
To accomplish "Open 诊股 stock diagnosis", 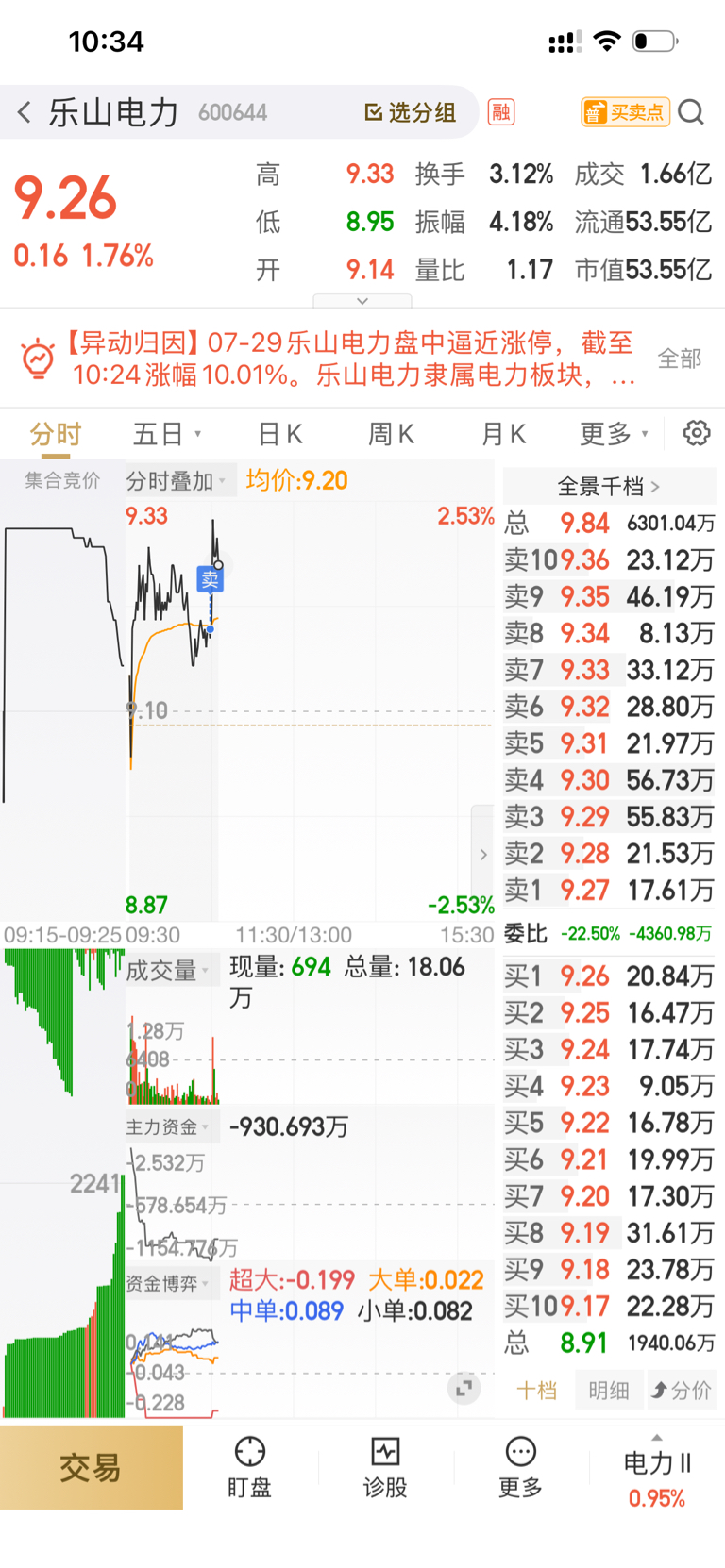I will click(385, 1467).
